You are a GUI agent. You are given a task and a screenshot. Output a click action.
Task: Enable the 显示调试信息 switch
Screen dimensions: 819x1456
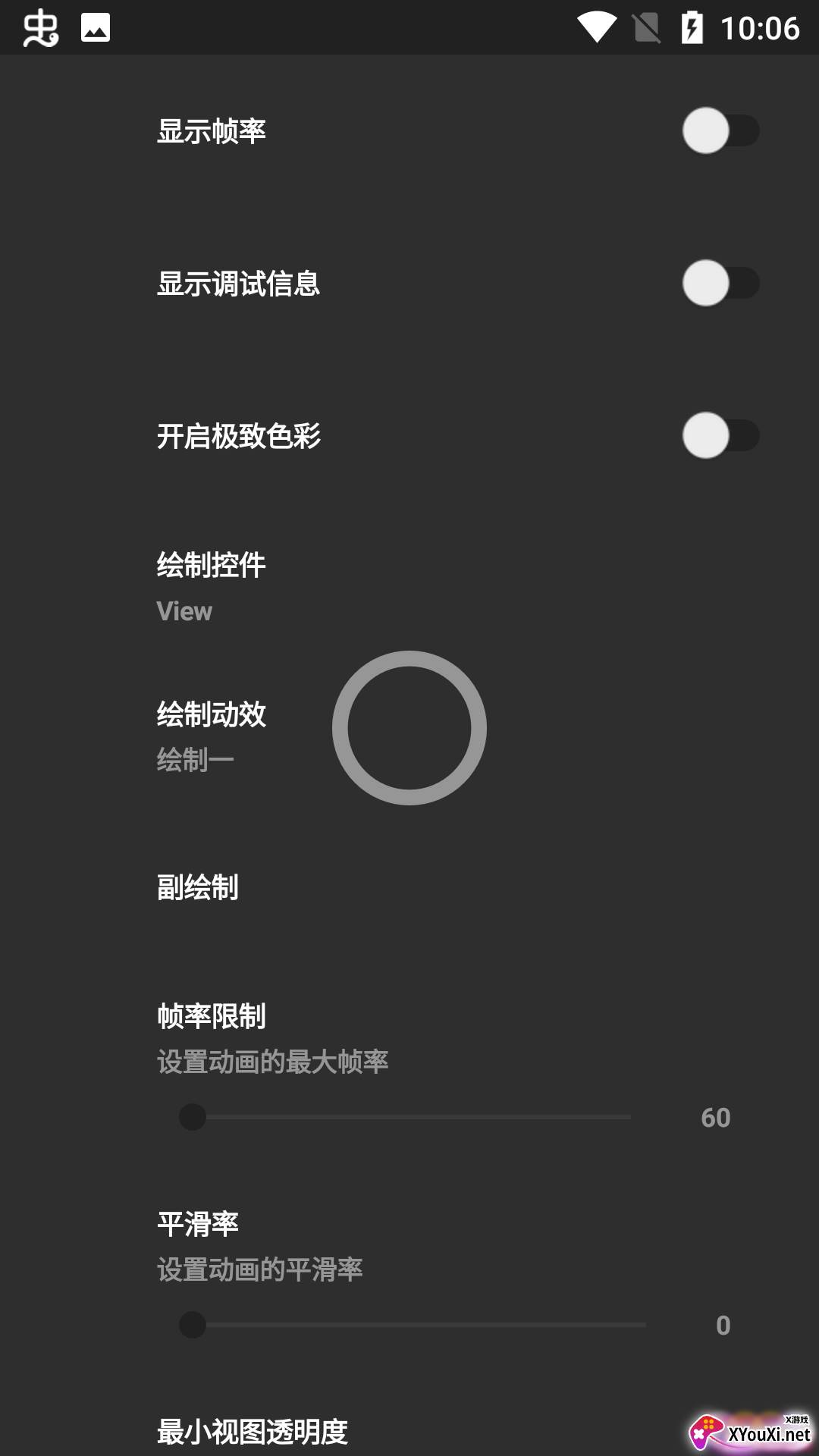(720, 284)
